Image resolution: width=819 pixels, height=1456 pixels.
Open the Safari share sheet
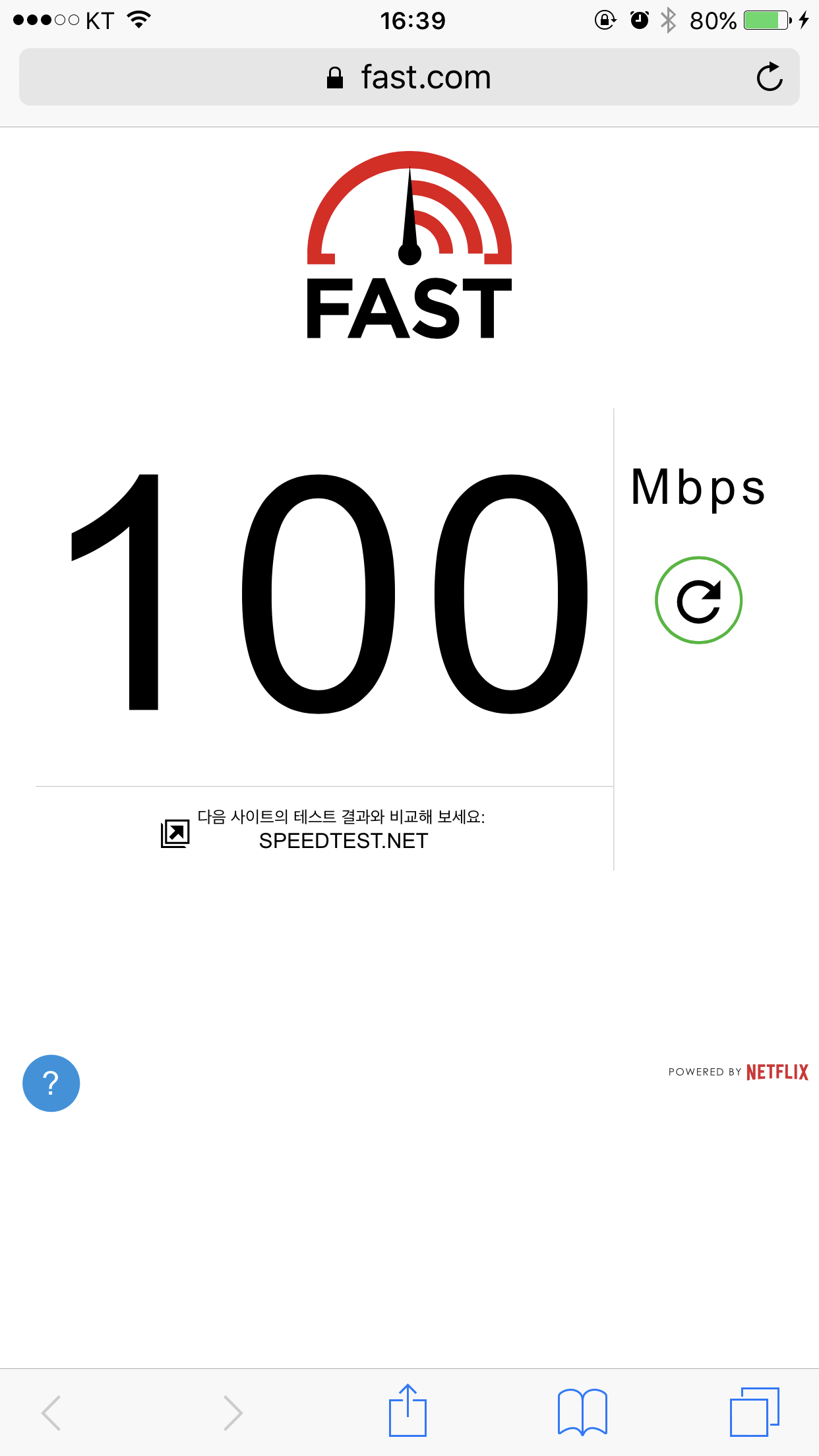point(408,1411)
